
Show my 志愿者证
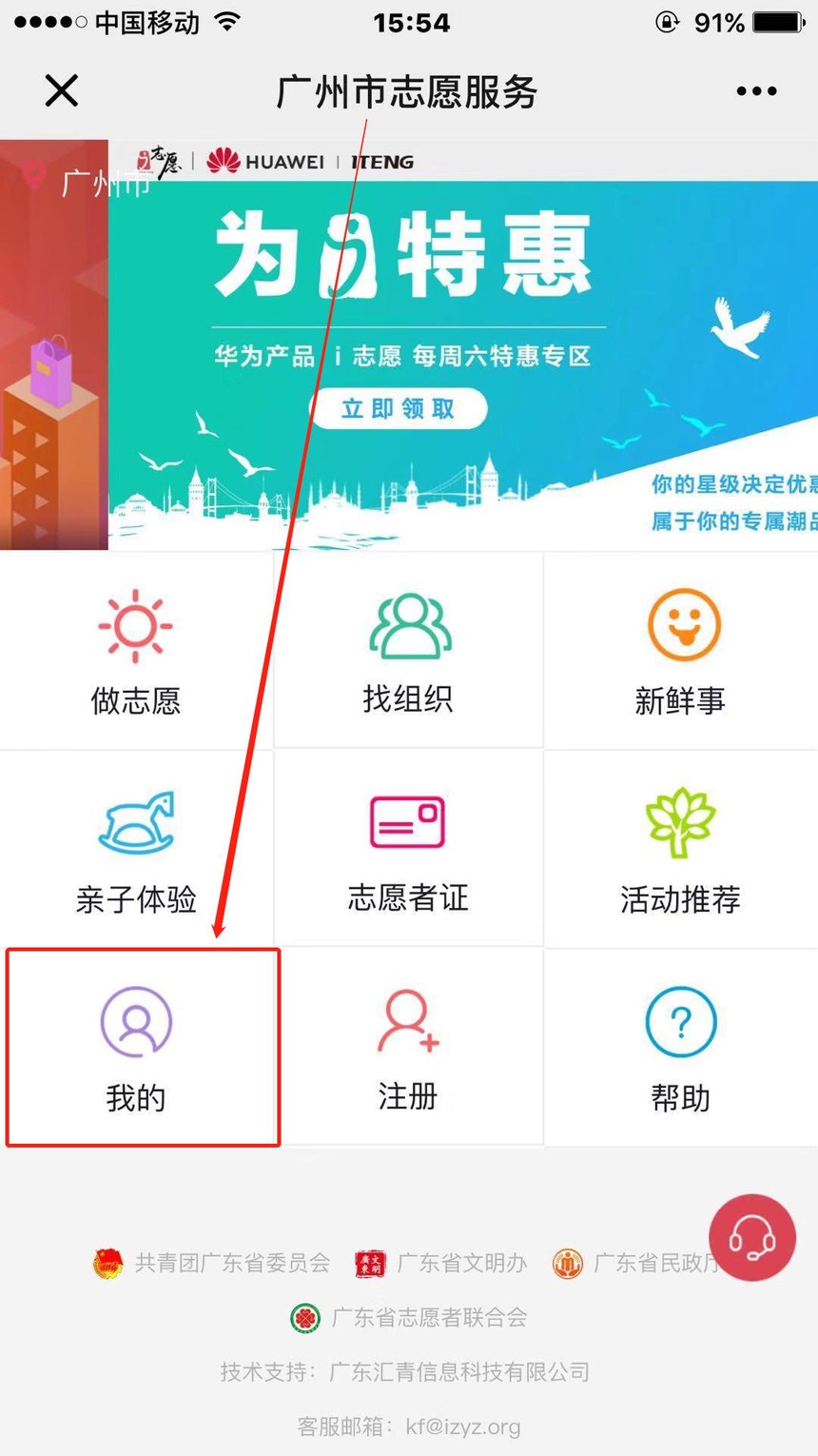[408, 849]
